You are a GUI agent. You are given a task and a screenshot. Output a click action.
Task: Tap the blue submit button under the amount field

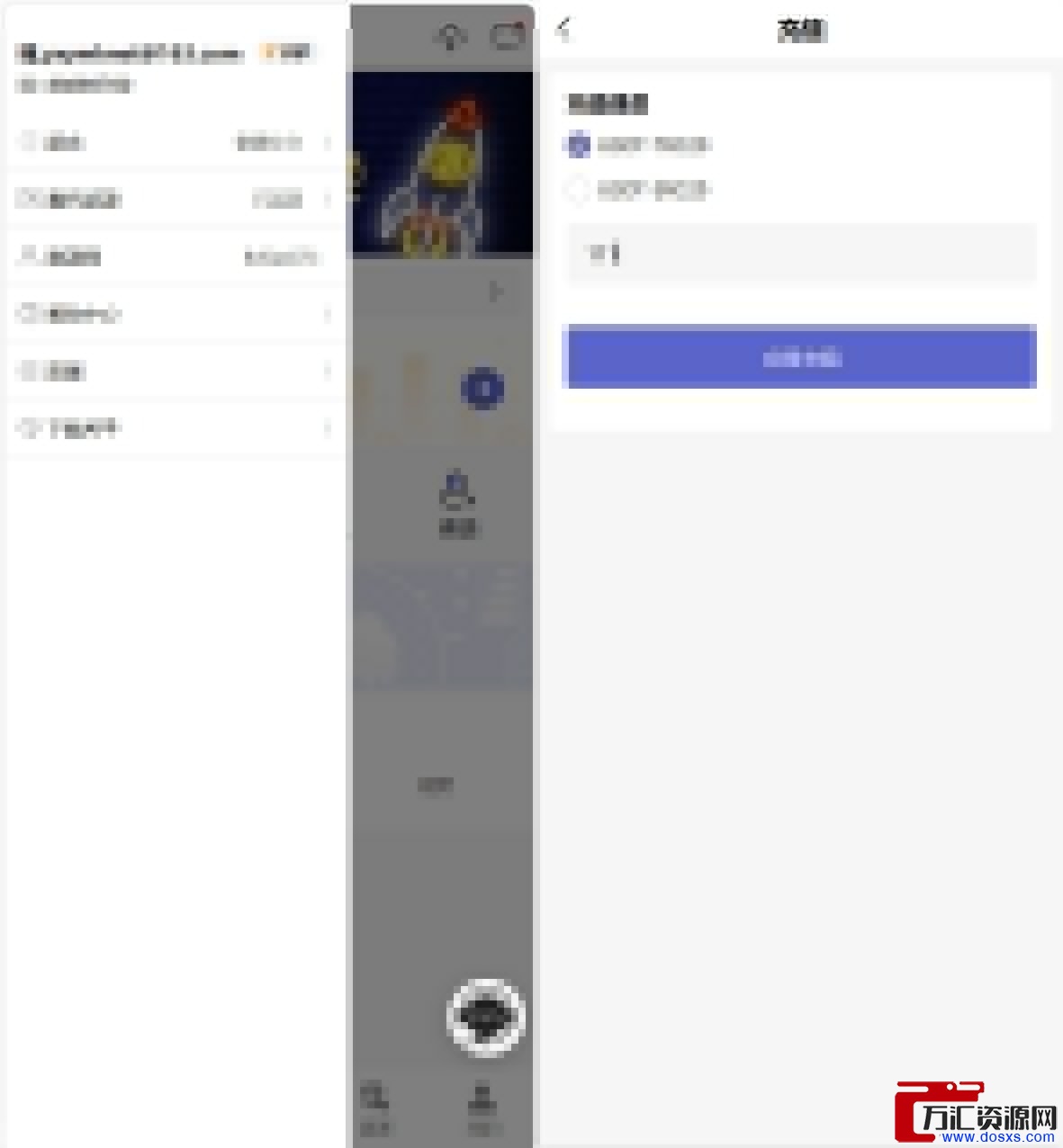(799, 357)
